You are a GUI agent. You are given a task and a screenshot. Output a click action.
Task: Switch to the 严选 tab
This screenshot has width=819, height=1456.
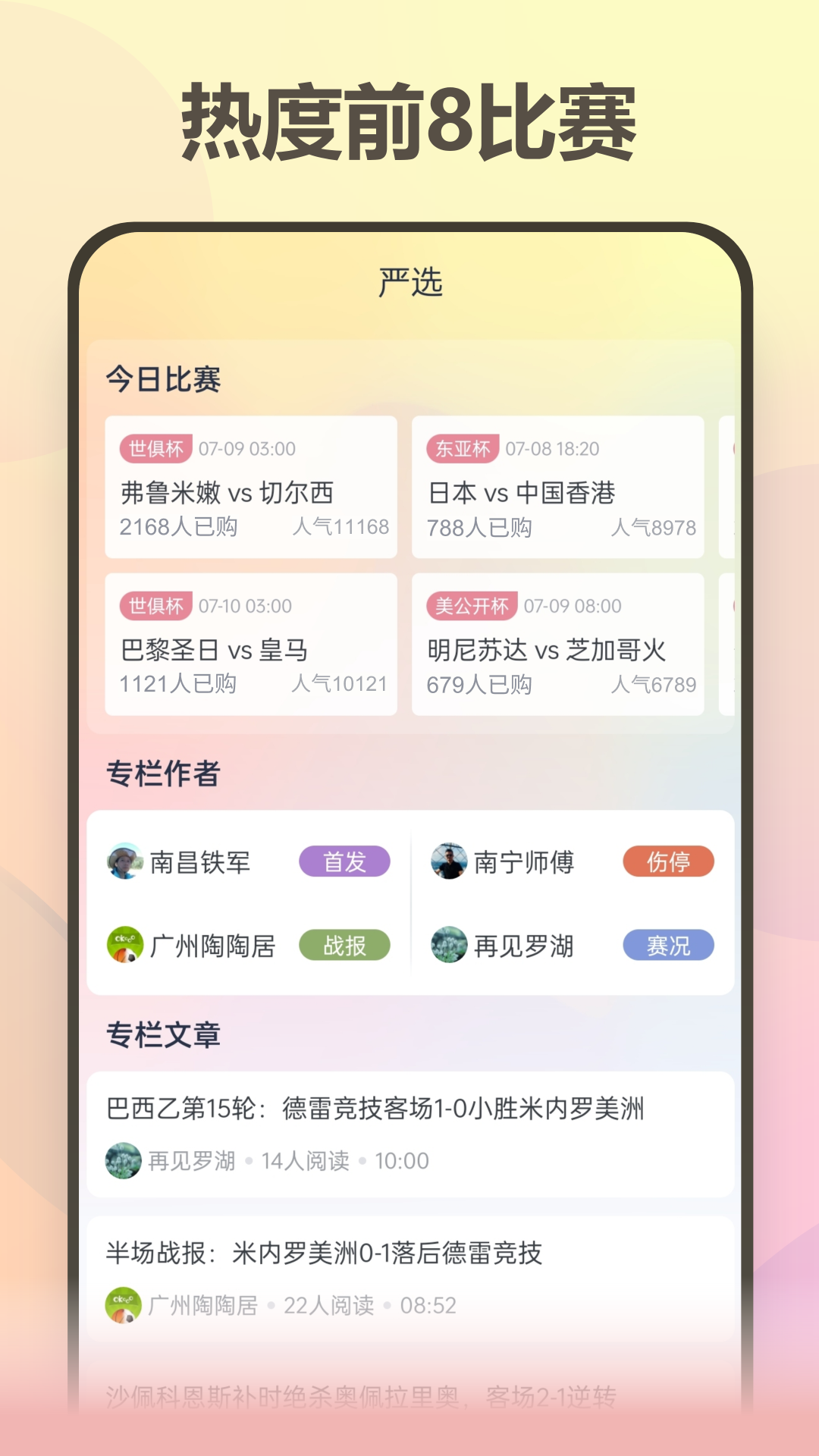coord(409,281)
